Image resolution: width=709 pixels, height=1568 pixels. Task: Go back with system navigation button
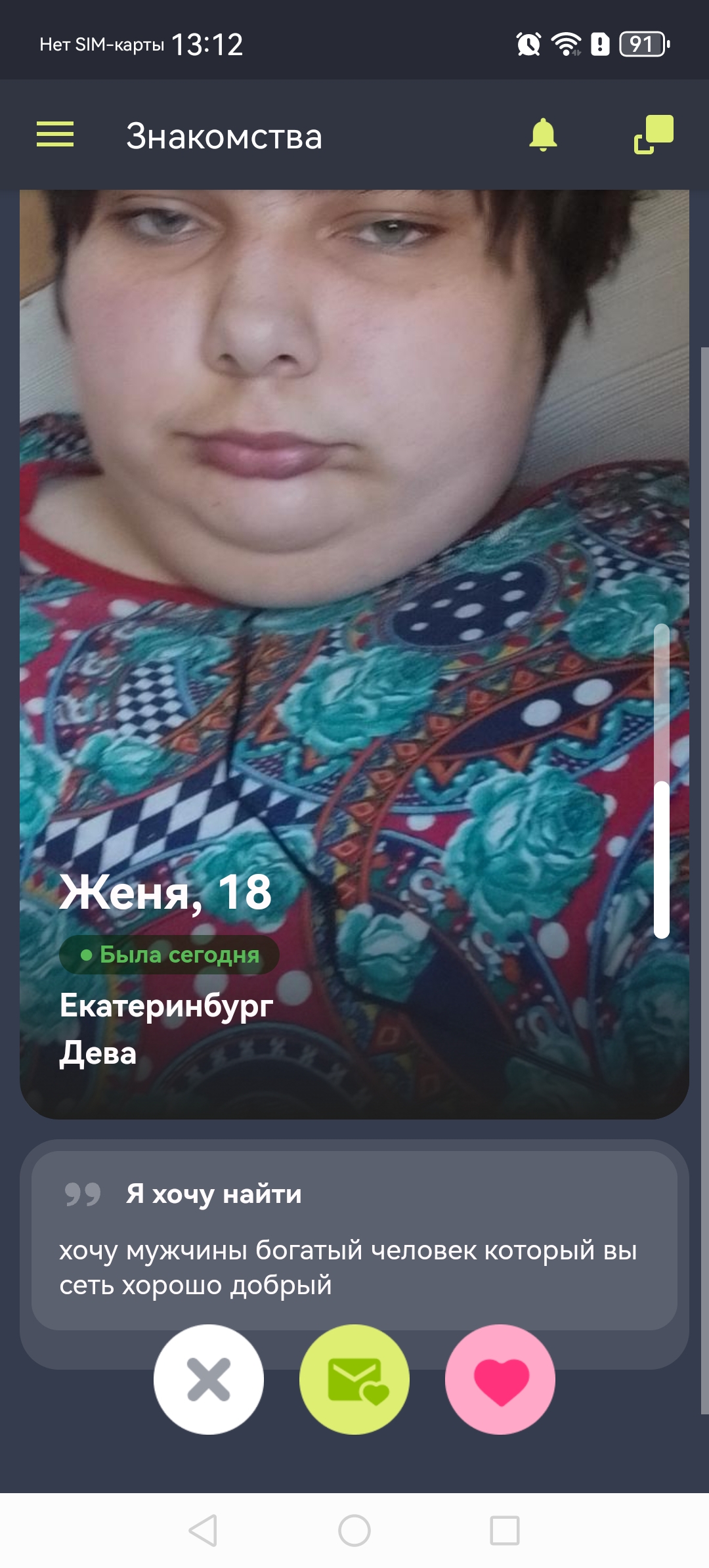click(203, 1531)
